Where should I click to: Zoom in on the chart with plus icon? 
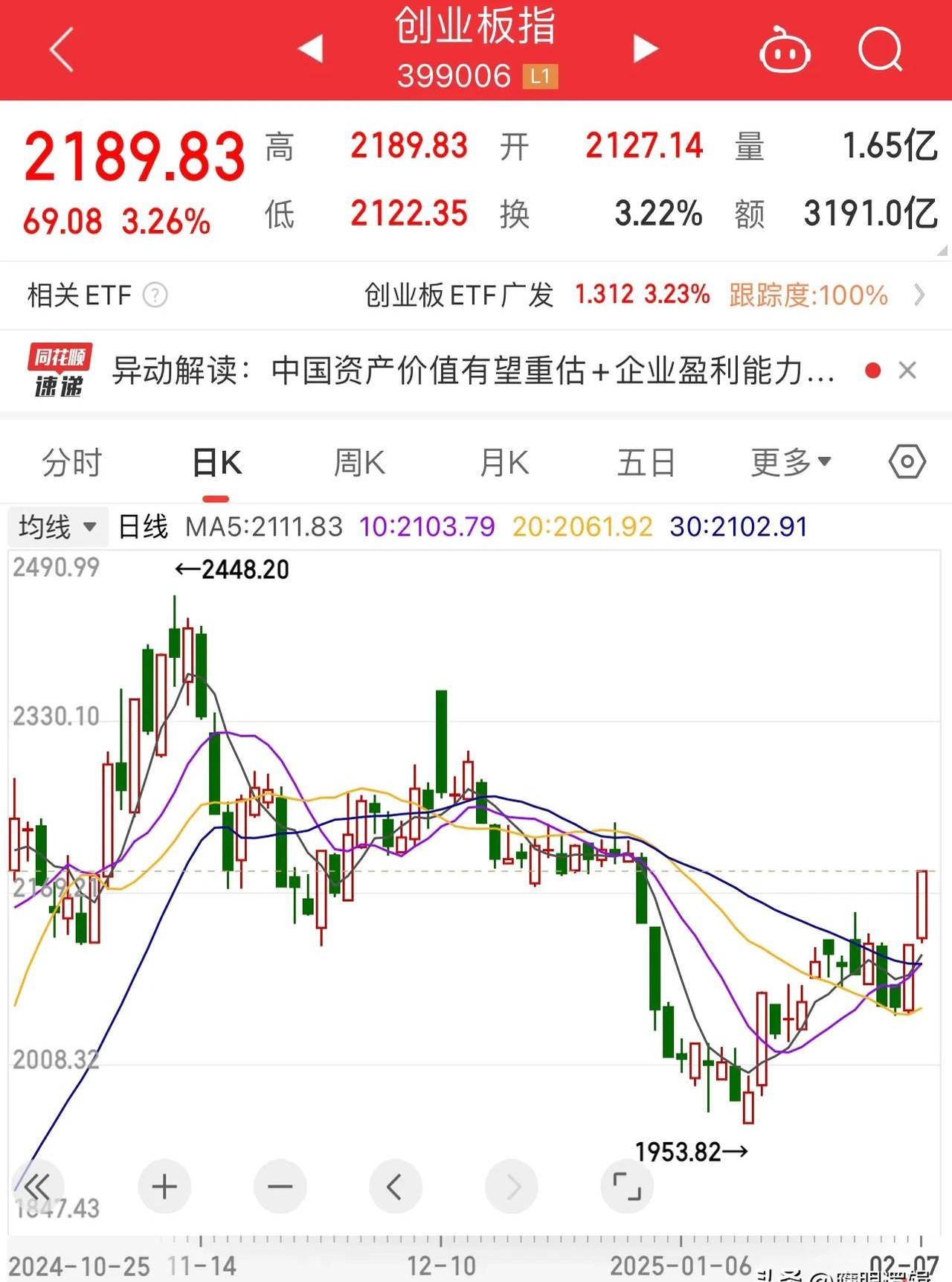point(164,1187)
